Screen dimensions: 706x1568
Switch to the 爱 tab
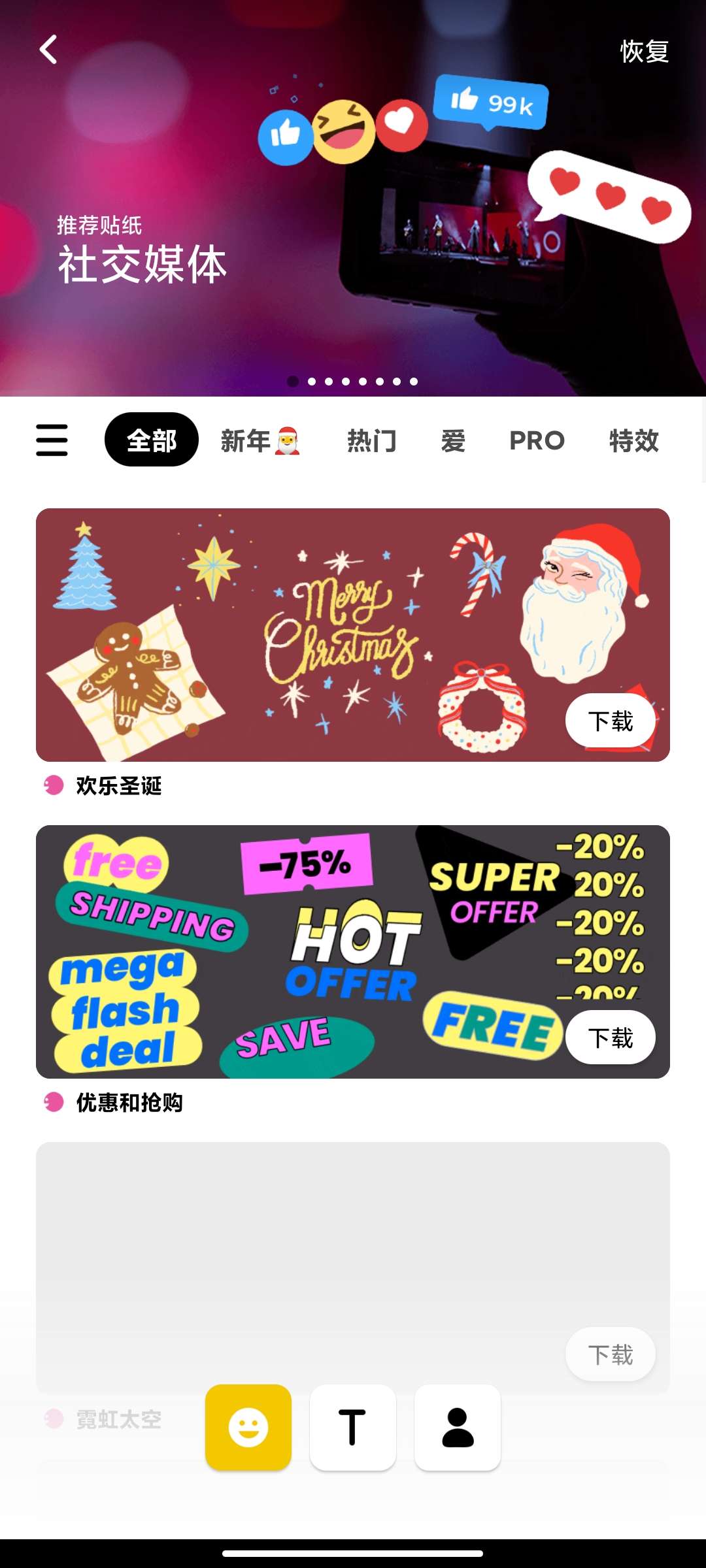click(453, 440)
